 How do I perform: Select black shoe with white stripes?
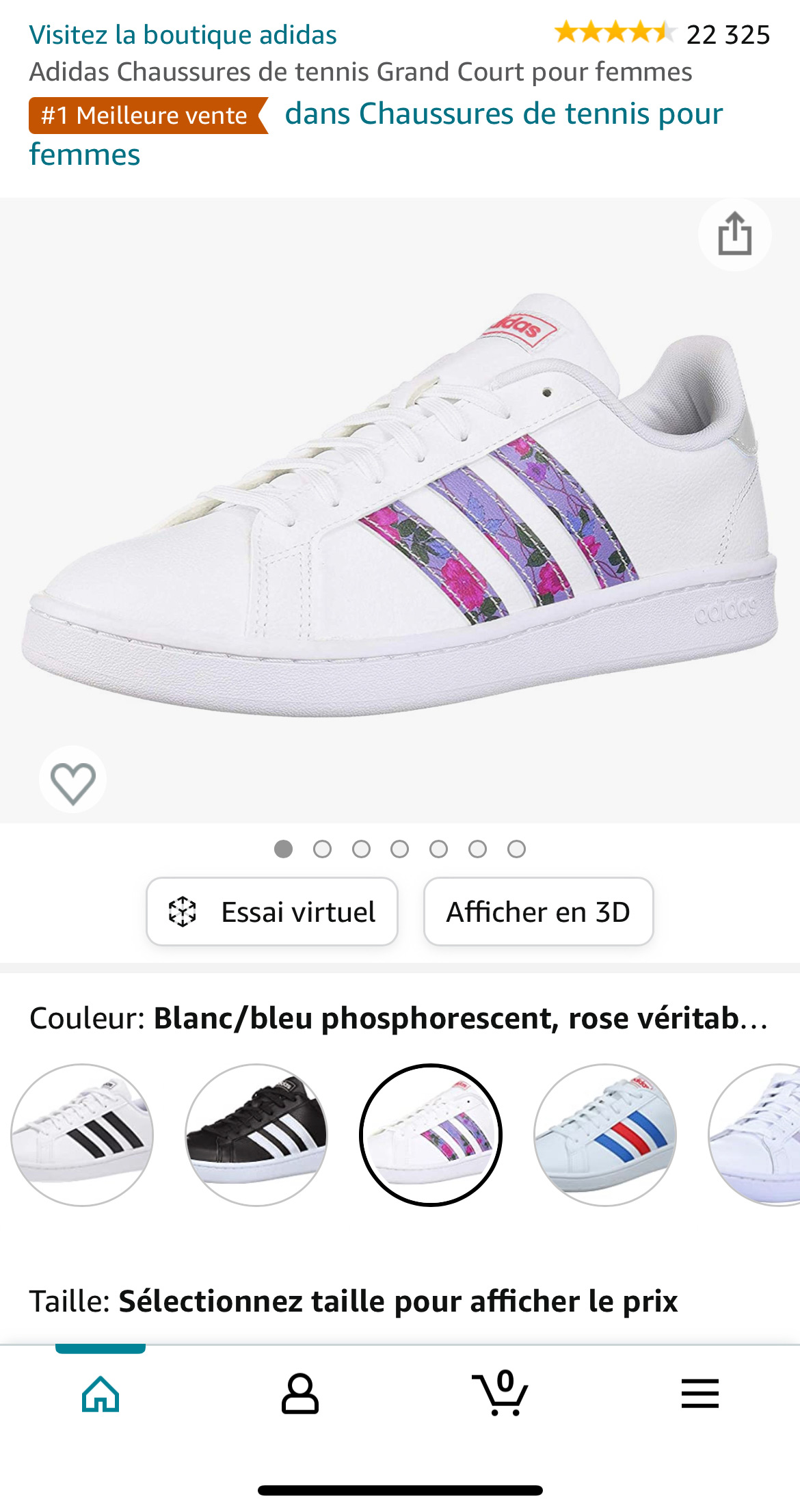[x=256, y=1135]
